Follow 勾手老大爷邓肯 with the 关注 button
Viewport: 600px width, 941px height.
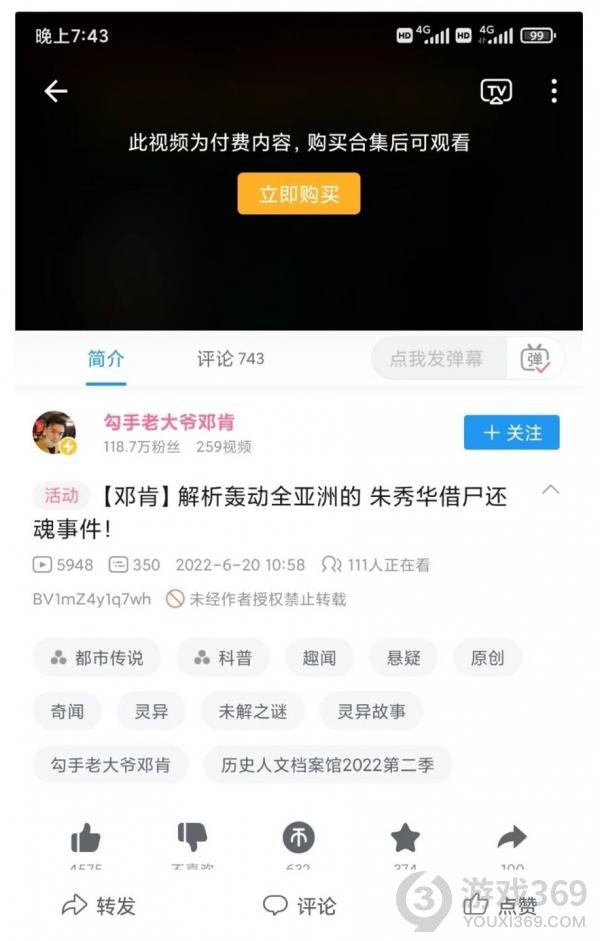(511, 432)
